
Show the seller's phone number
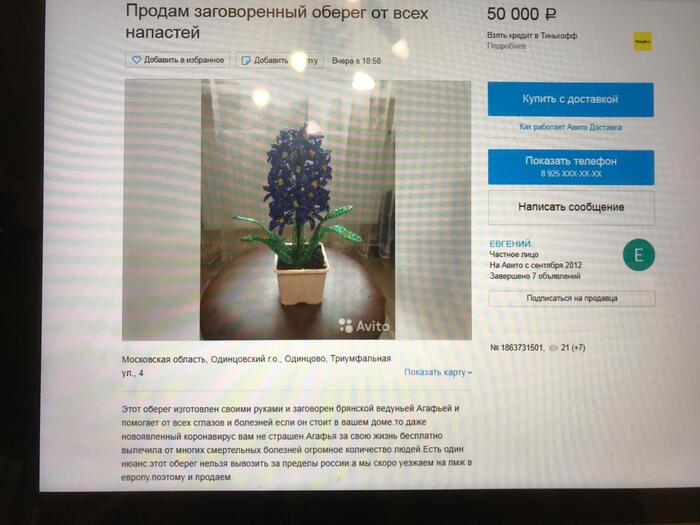(x=570, y=166)
